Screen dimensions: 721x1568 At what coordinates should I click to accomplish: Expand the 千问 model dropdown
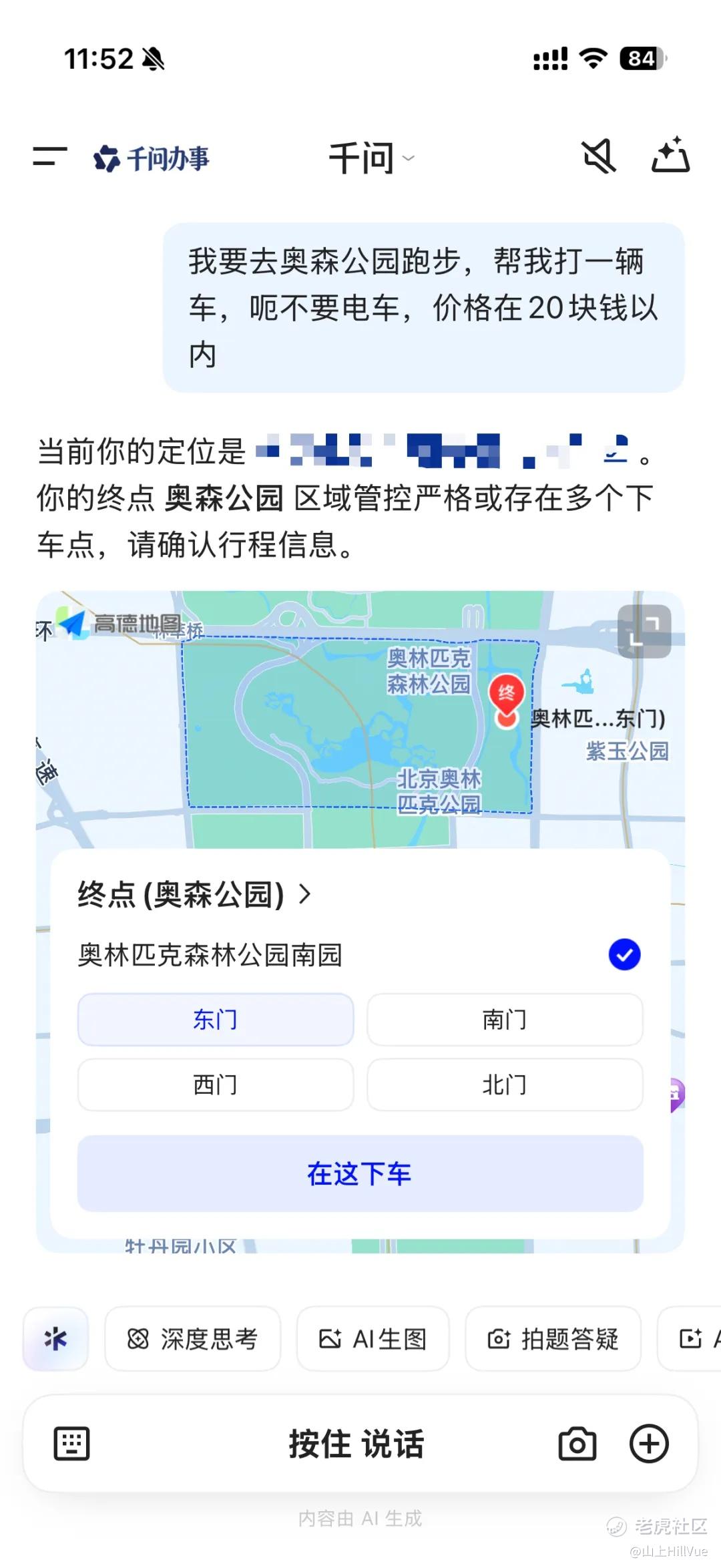[x=371, y=158]
